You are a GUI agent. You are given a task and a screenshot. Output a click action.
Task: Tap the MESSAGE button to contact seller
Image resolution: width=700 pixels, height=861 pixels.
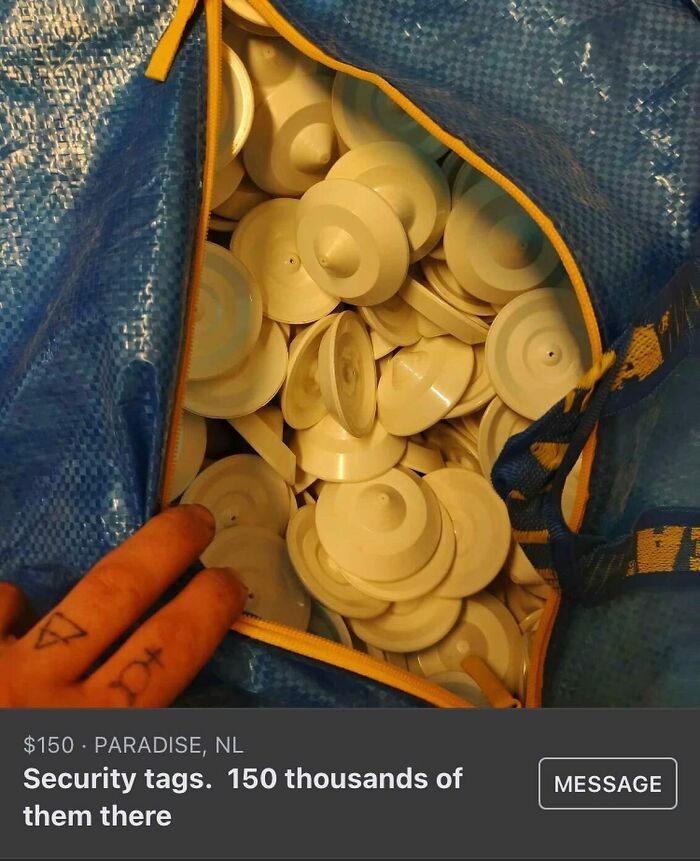pyautogui.click(x=607, y=784)
